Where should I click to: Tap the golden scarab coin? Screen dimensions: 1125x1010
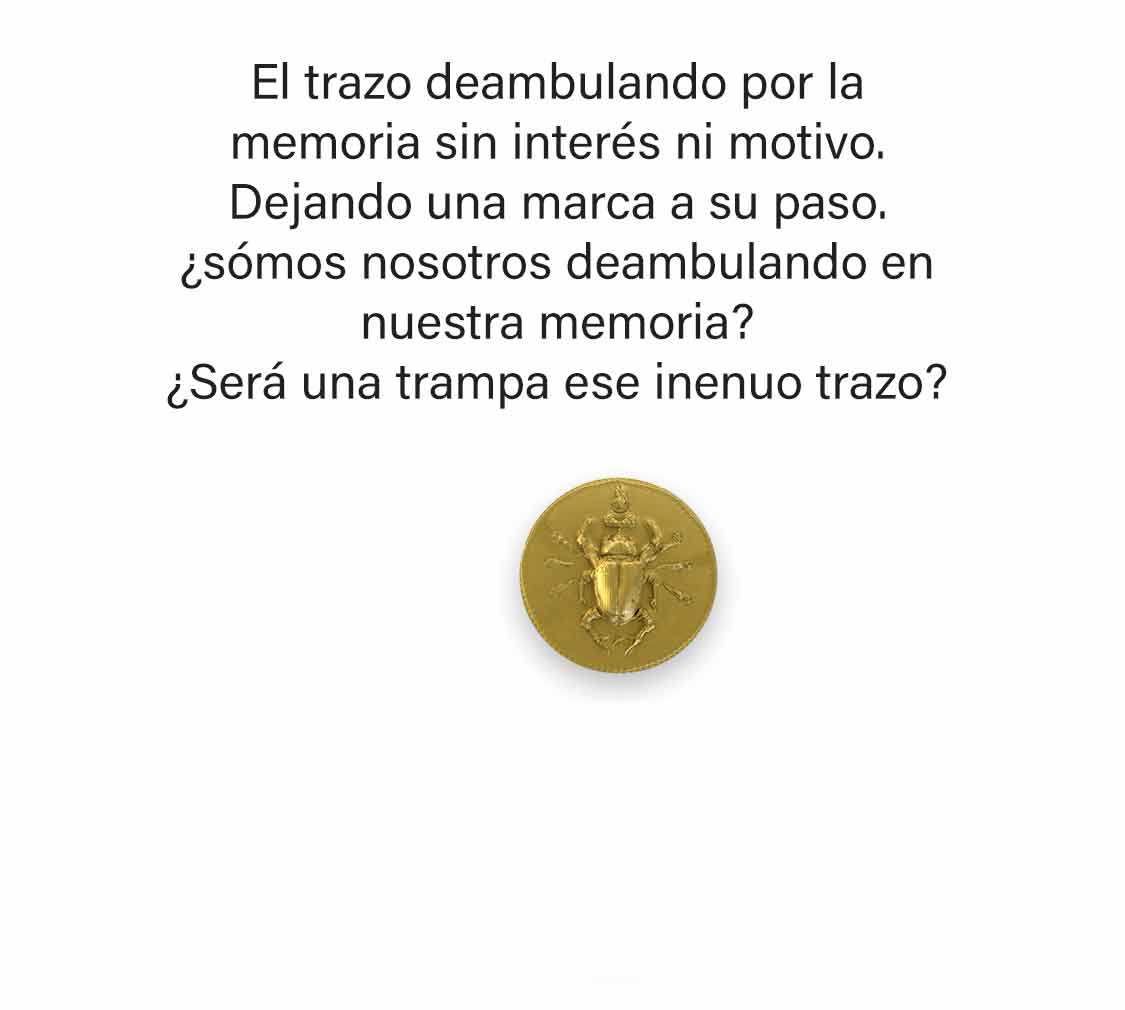click(618, 575)
